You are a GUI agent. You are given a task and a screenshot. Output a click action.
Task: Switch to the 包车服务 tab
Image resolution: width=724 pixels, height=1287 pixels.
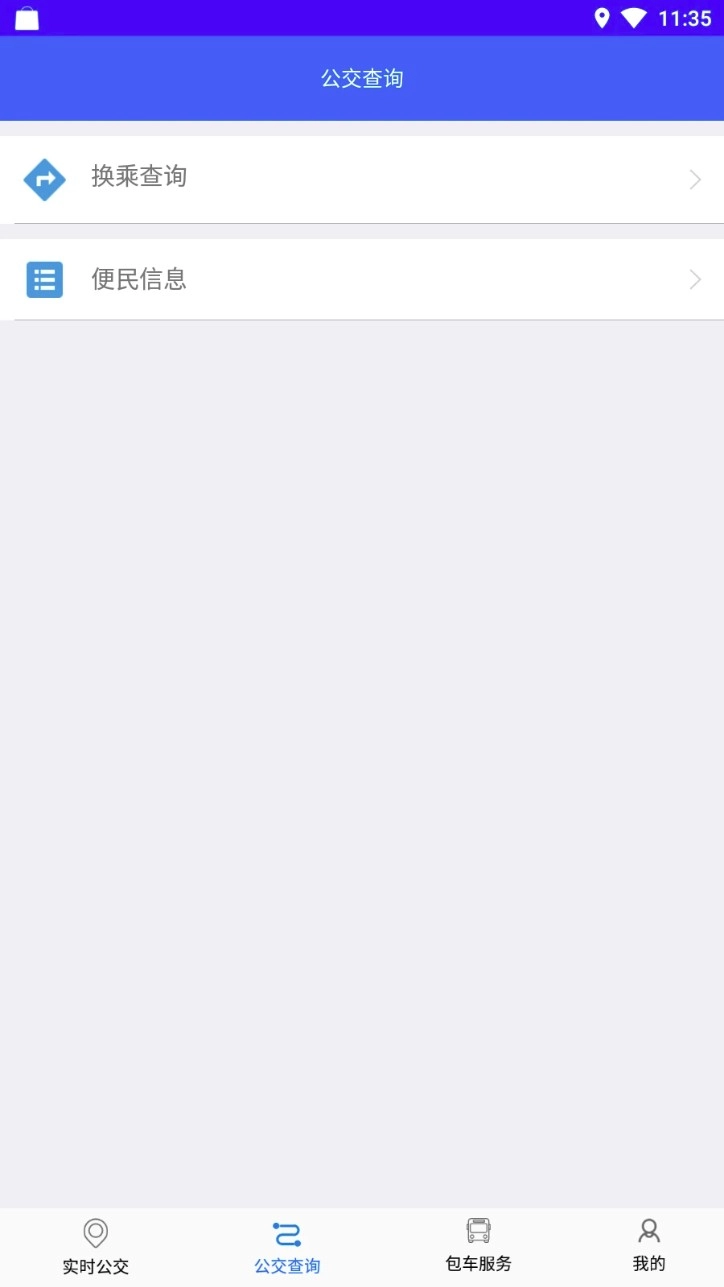coord(477,1245)
